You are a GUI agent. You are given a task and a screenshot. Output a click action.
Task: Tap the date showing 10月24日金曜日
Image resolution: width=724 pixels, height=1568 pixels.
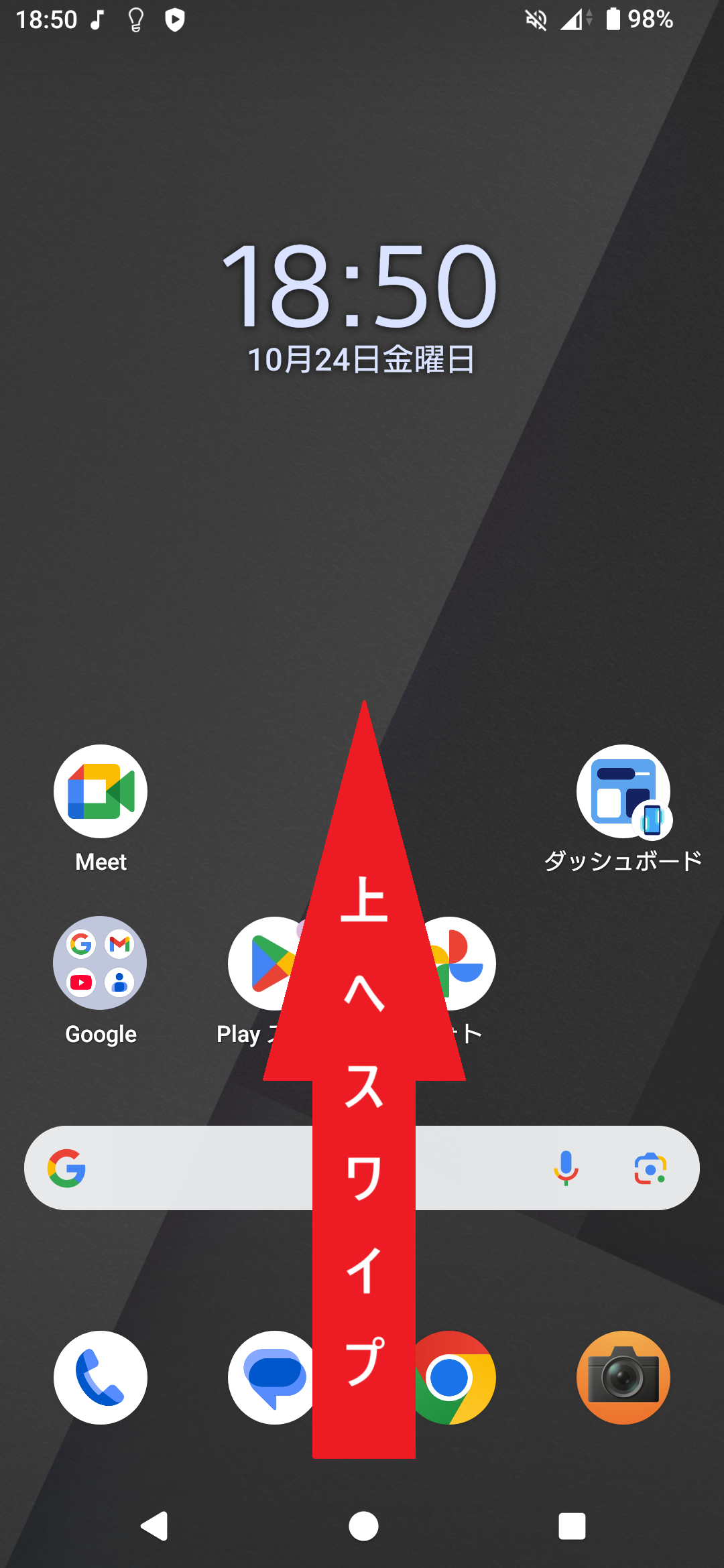point(362,360)
